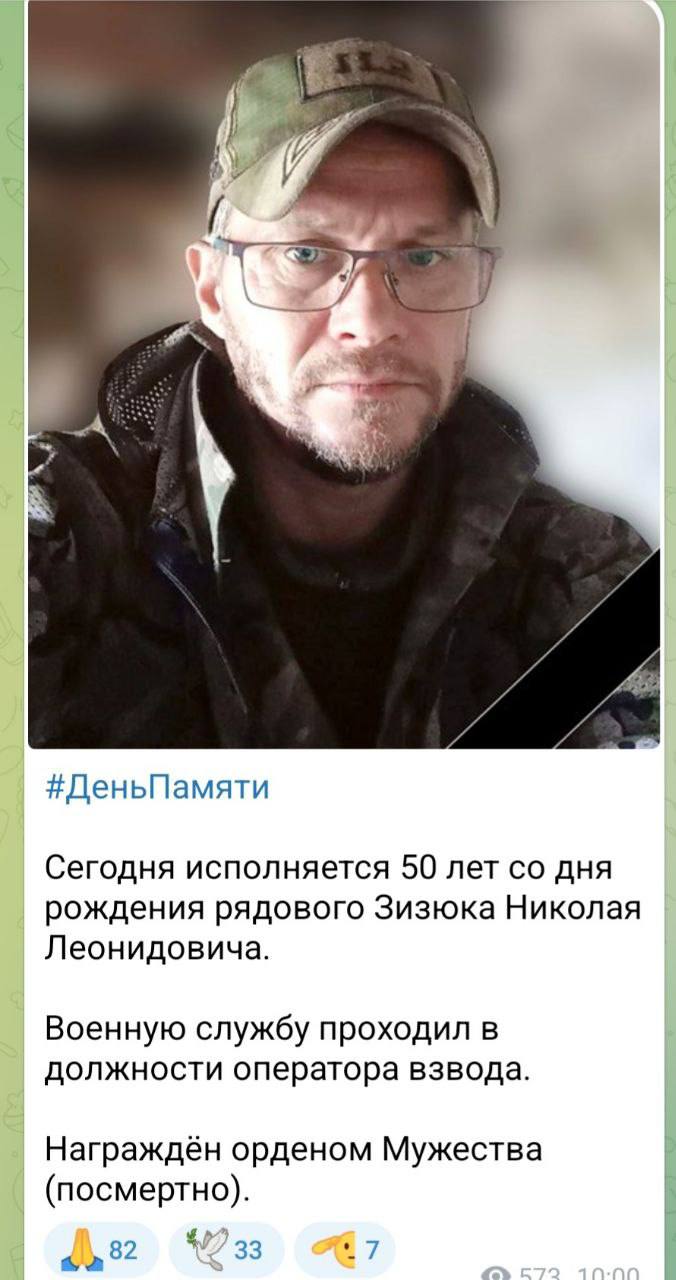React with the dove reaction showing 33
Image resolution: width=676 pixels, height=1280 pixels.
coord(226,1249)
